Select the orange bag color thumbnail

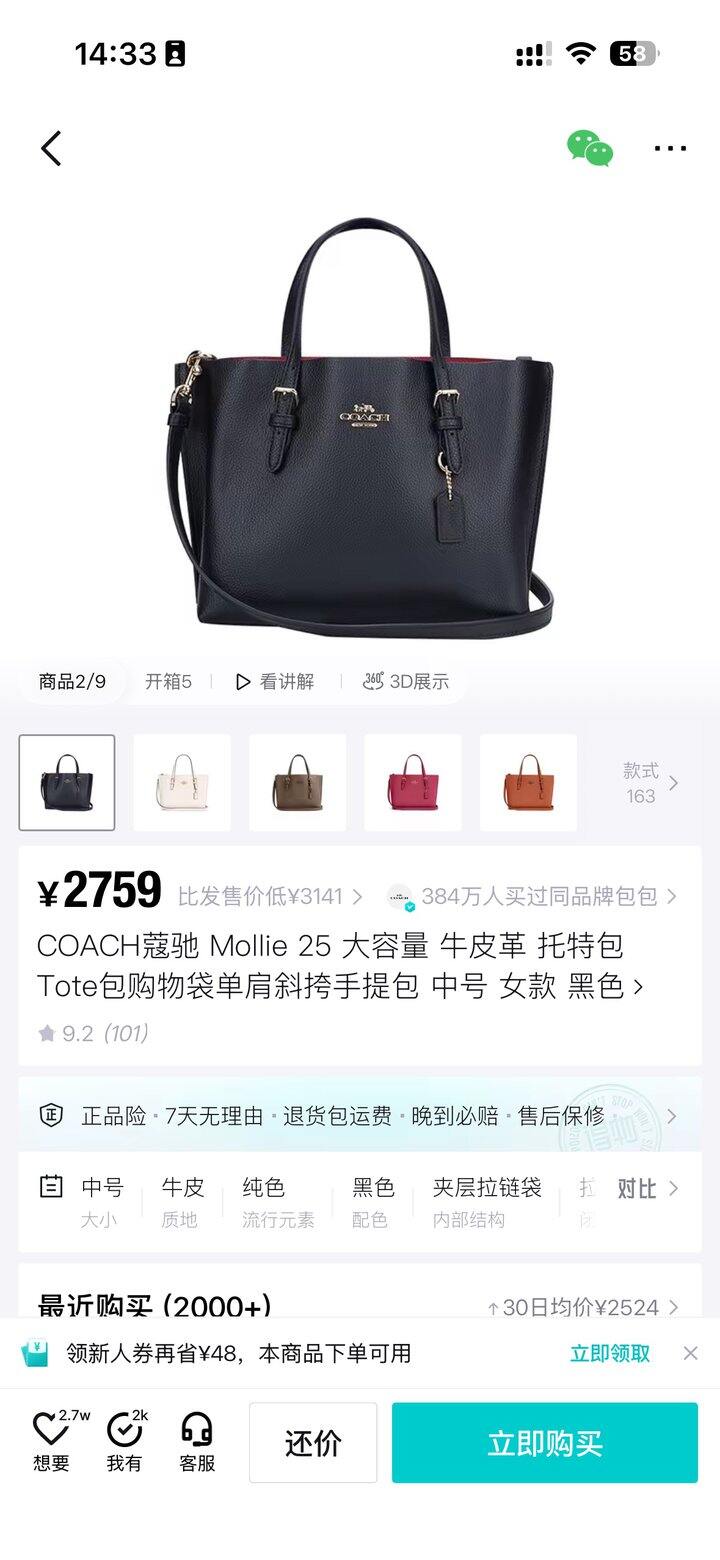coord(528,783)
